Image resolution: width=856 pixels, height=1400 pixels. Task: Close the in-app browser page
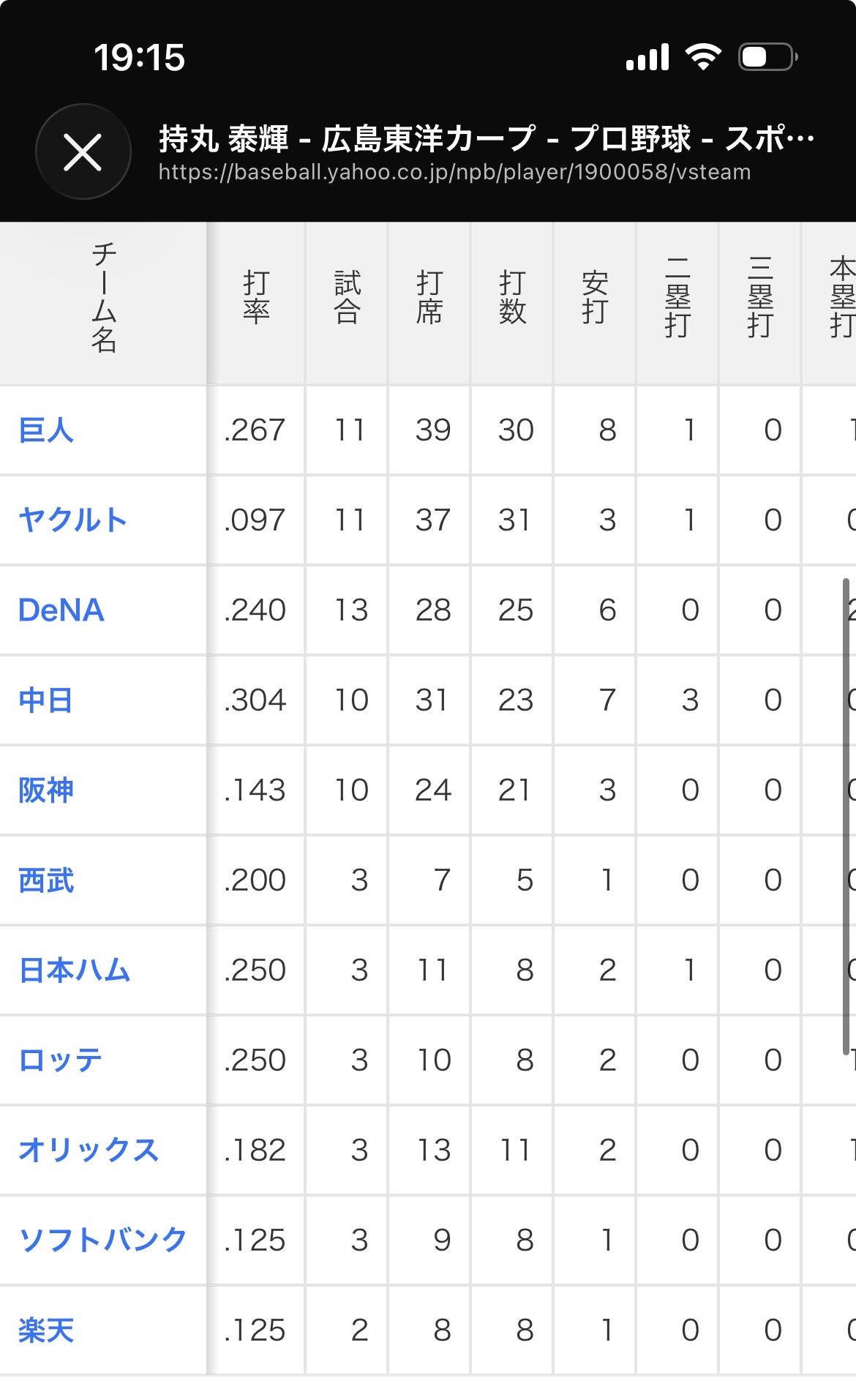click(x=83, y=152)
